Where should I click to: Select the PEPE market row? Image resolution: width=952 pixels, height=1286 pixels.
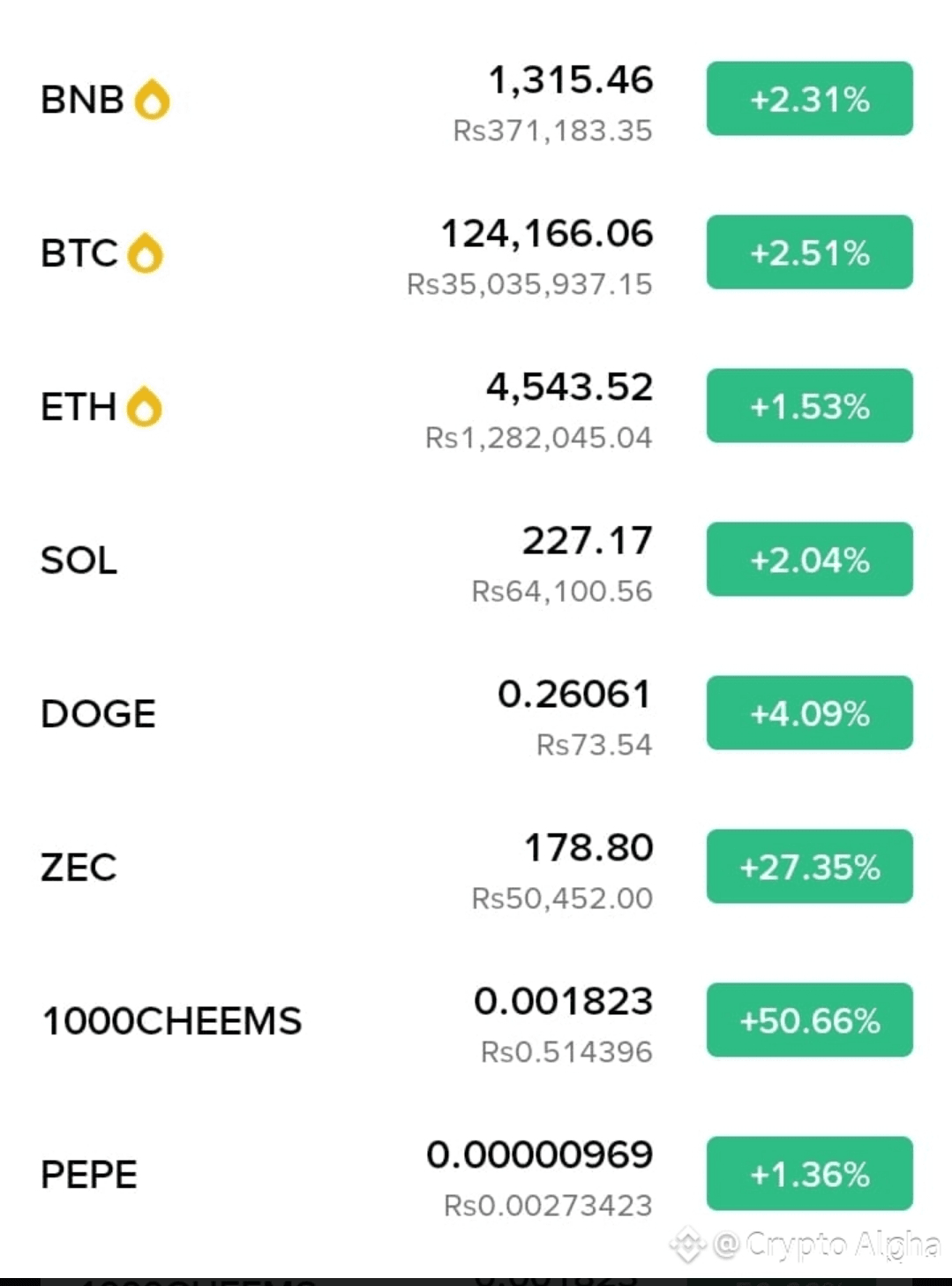click(x=89, y=1175)
